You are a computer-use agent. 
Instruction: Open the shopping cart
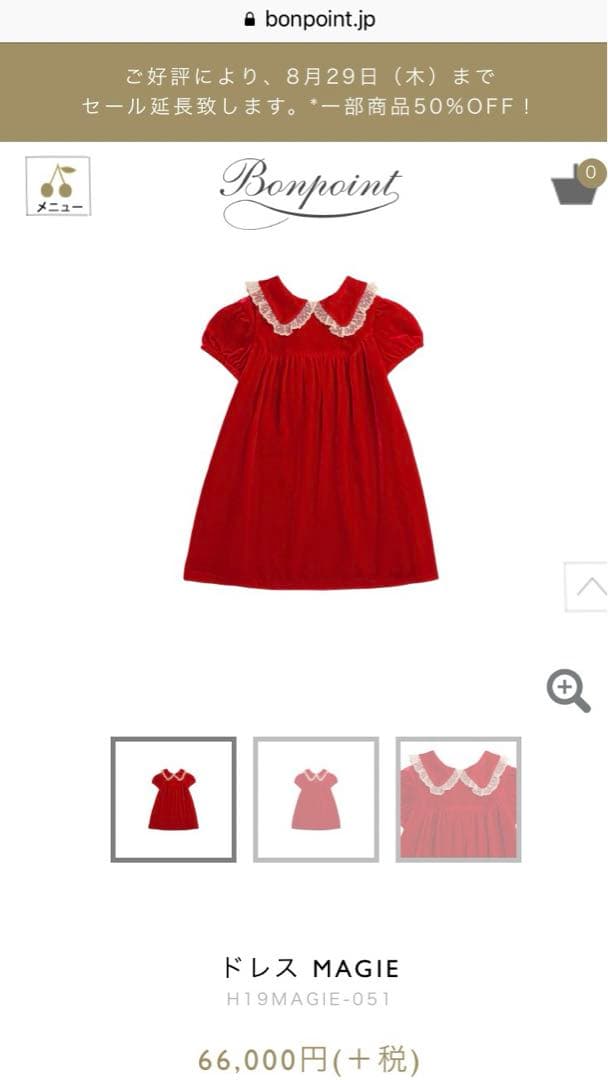pos(577,185)
